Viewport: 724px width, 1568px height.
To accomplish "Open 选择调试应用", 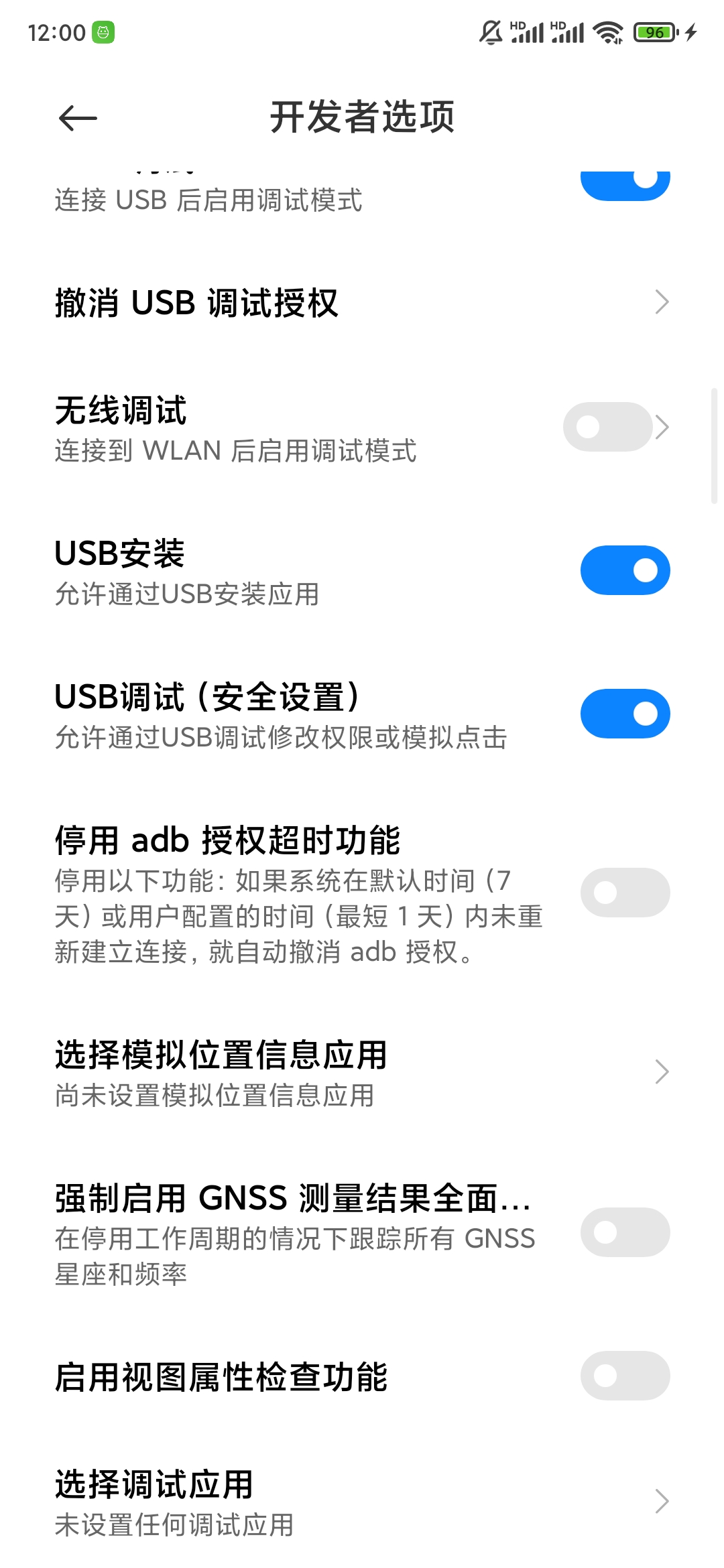I will click(362, 1502).
